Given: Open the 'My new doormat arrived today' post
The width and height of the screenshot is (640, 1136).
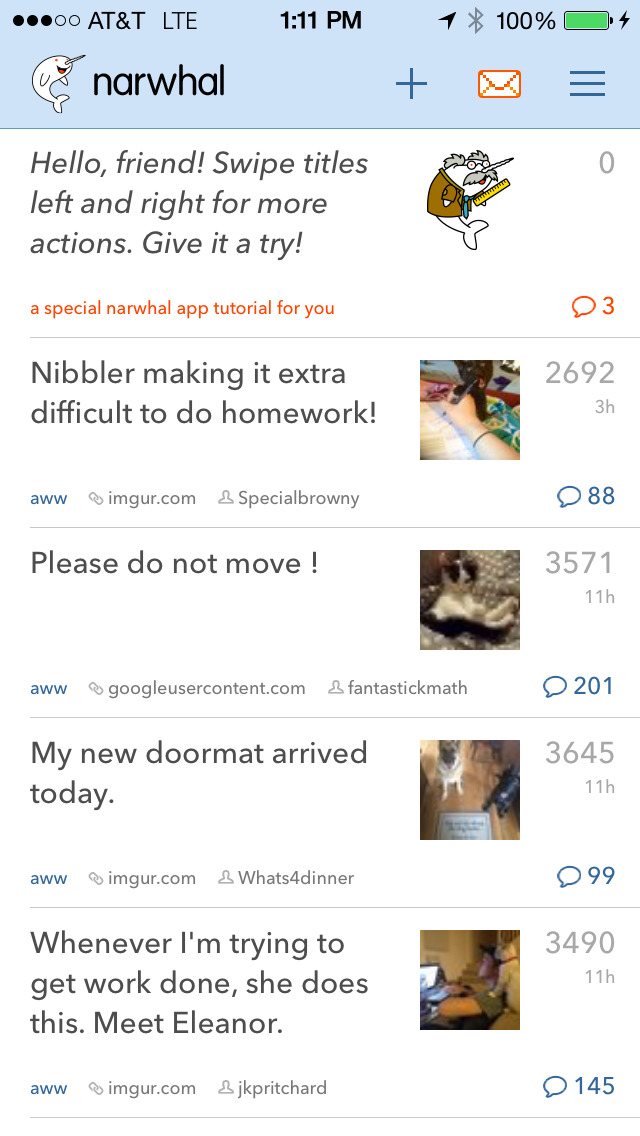Looking at the screenshot, I should click(x=199, y=773).
